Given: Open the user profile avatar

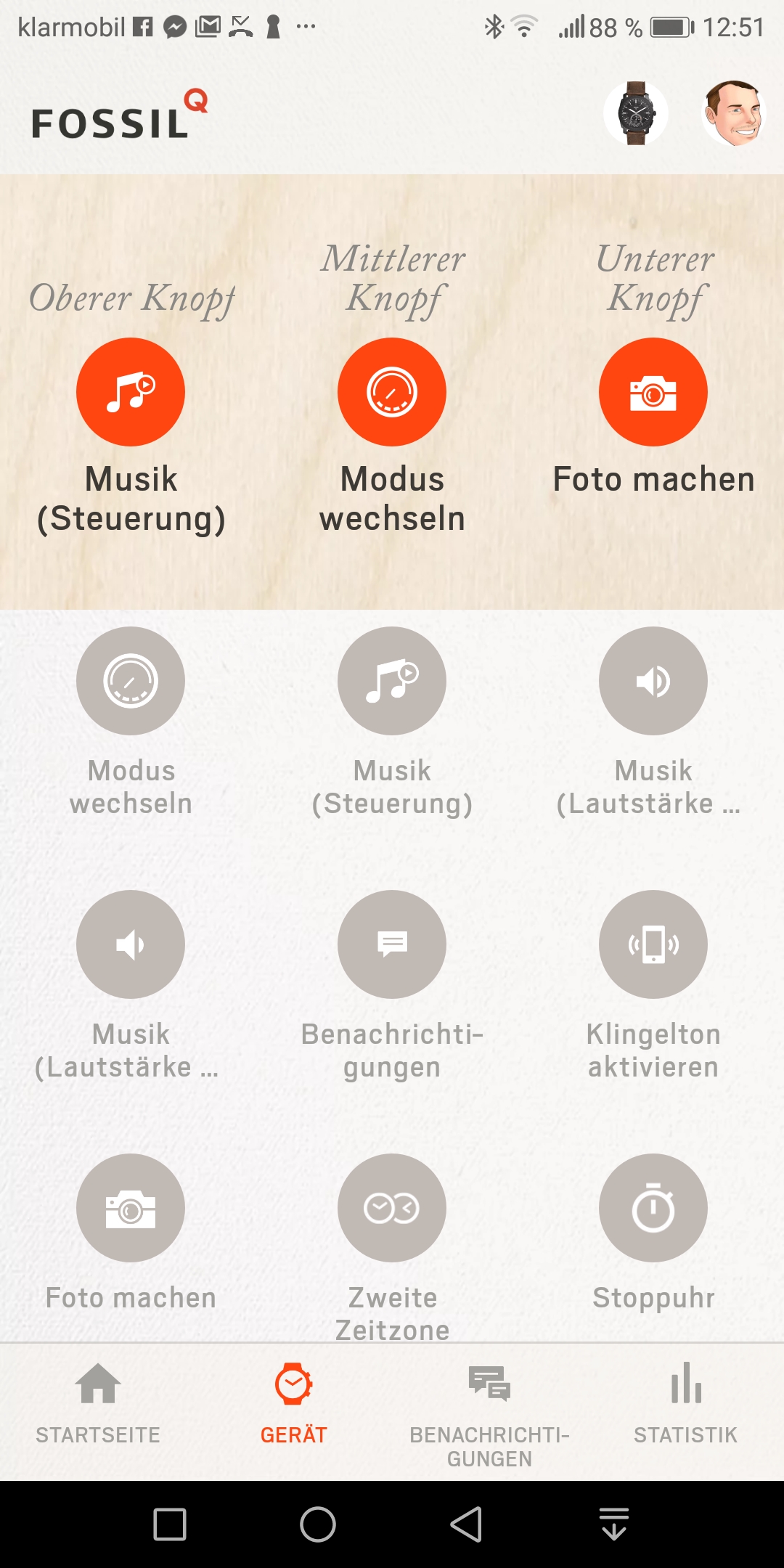Looking at the screenshot, I should 734,113.
